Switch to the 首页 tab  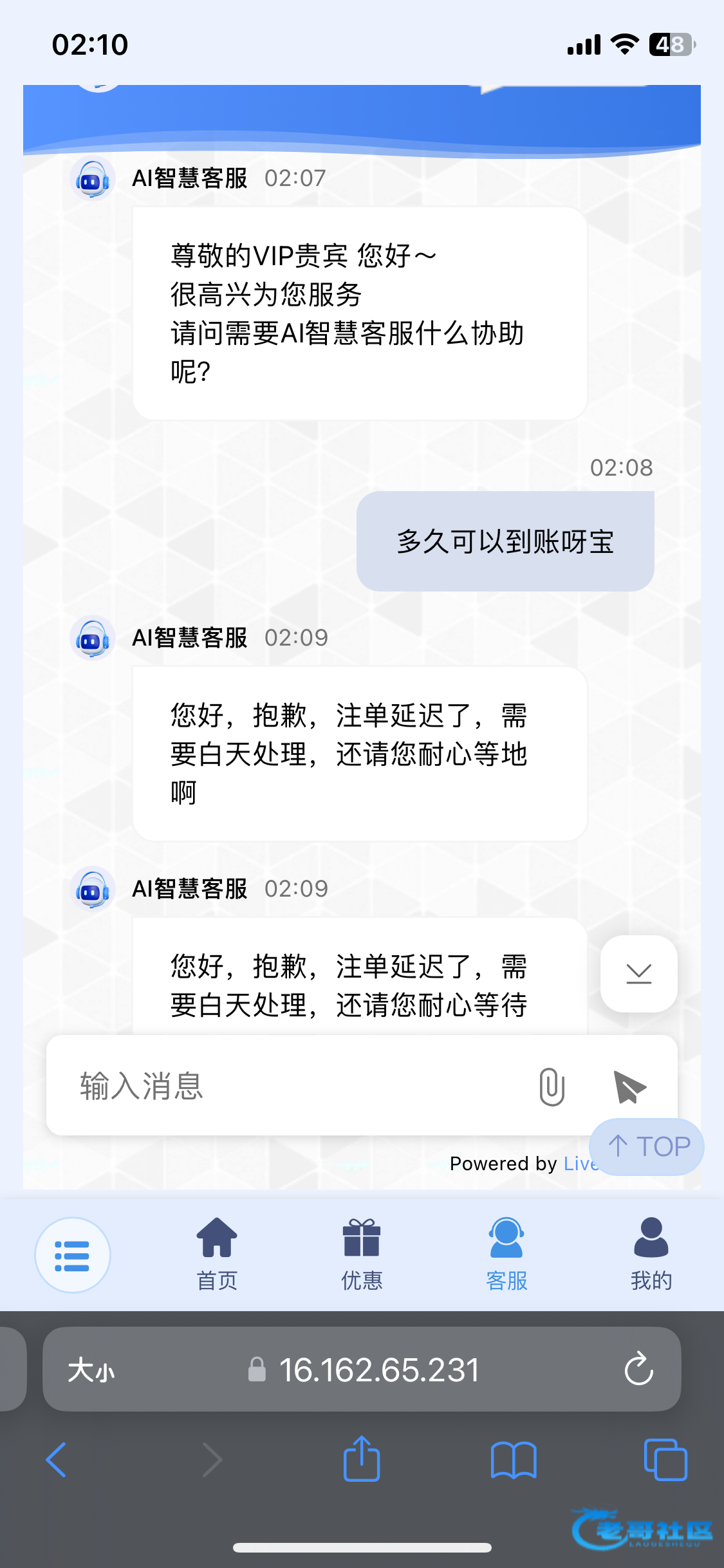click(217, 1254)
